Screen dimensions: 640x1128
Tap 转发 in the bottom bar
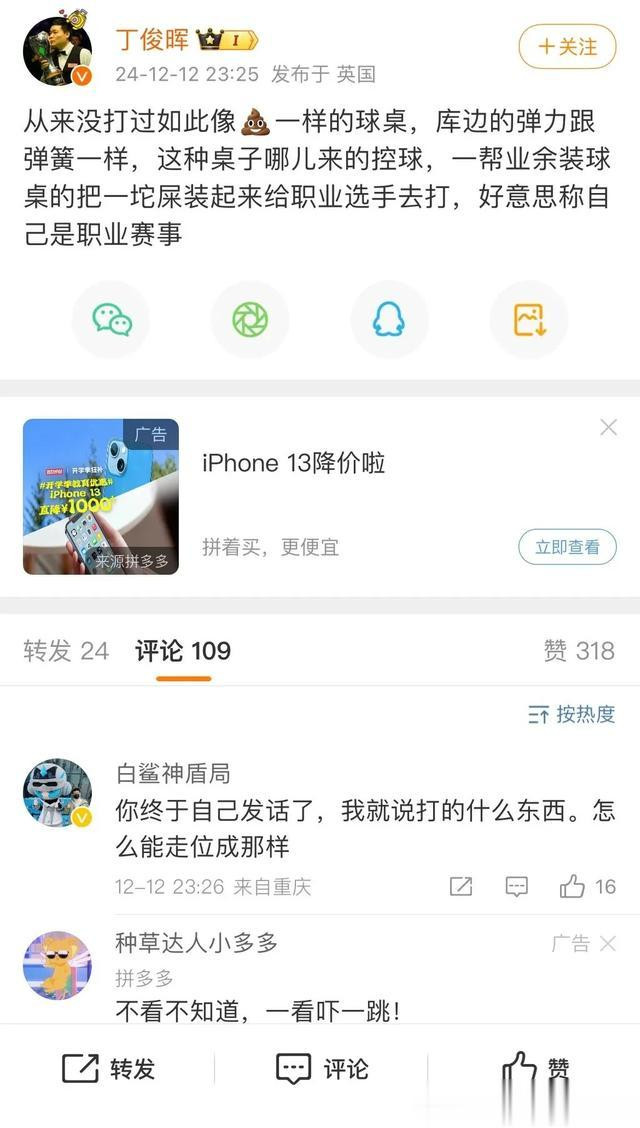(x=108, y=1068)
